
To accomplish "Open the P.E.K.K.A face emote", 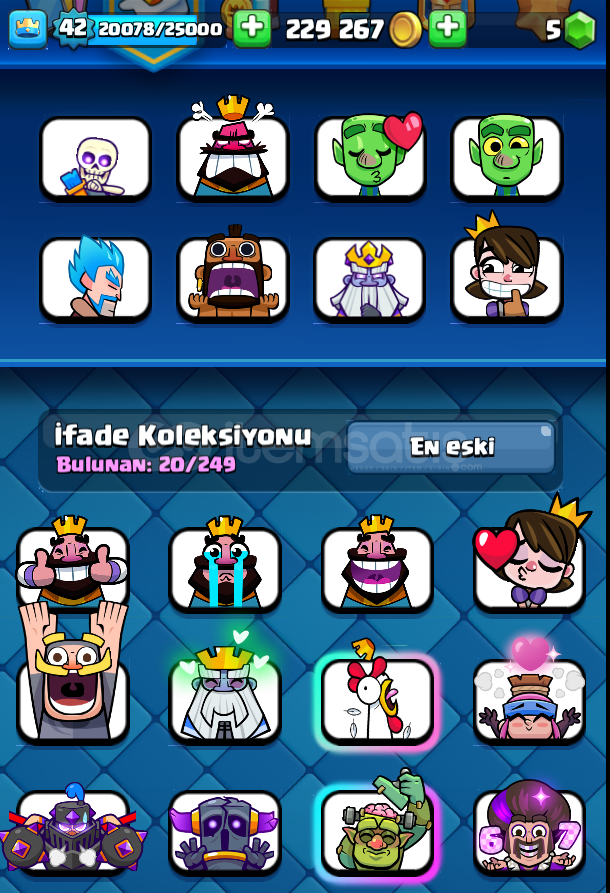I will [x=225, y=831].
